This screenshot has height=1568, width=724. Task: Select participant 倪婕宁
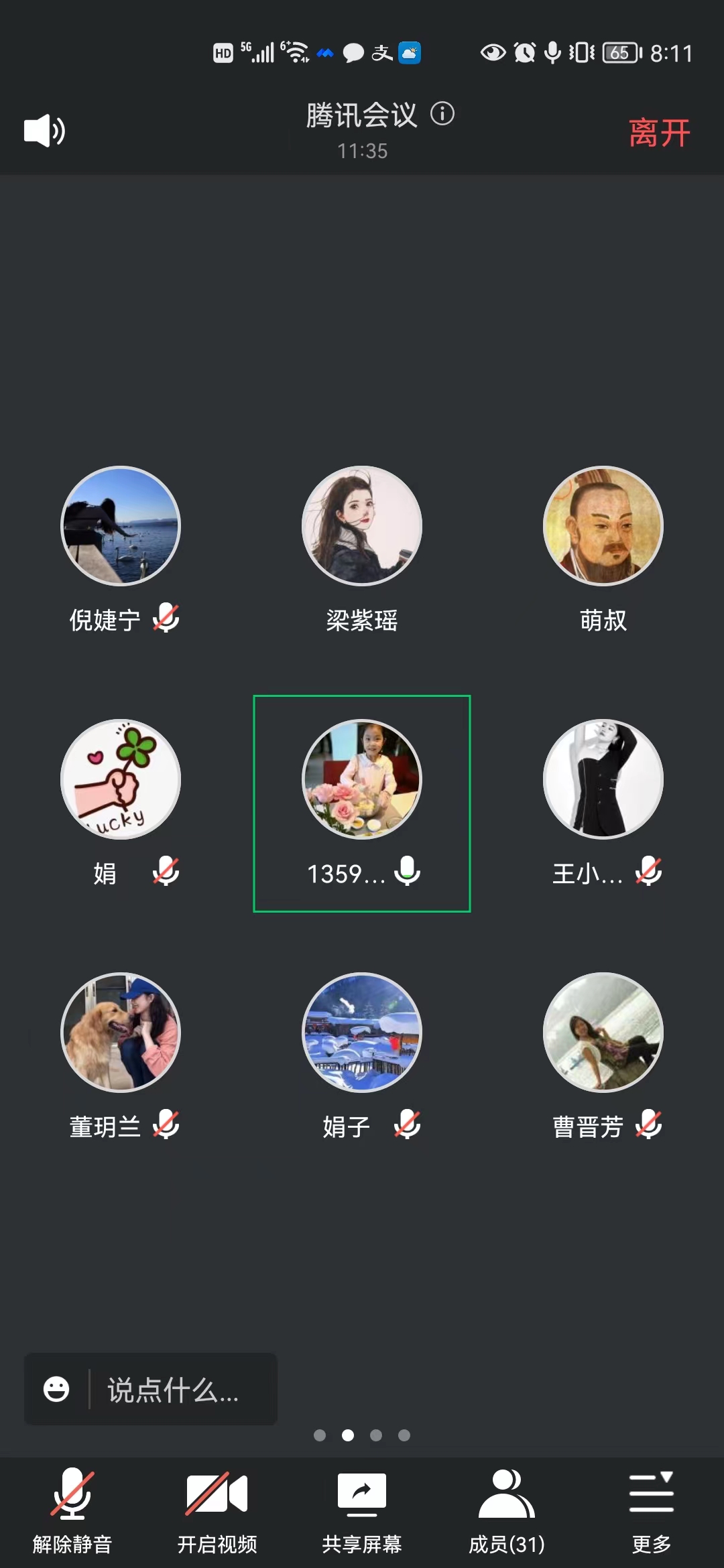coord(121,526)
